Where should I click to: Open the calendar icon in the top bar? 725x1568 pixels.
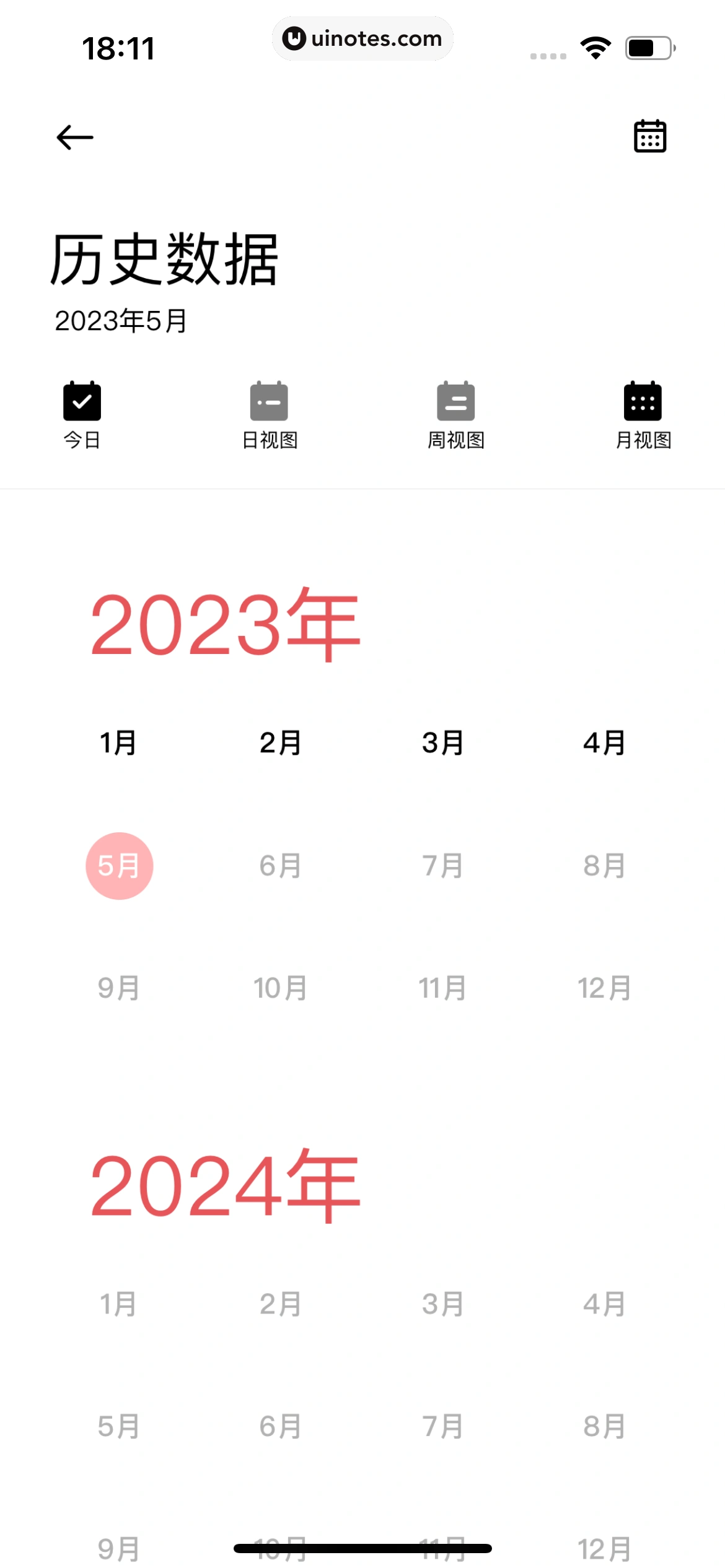(x=649, y=136)
